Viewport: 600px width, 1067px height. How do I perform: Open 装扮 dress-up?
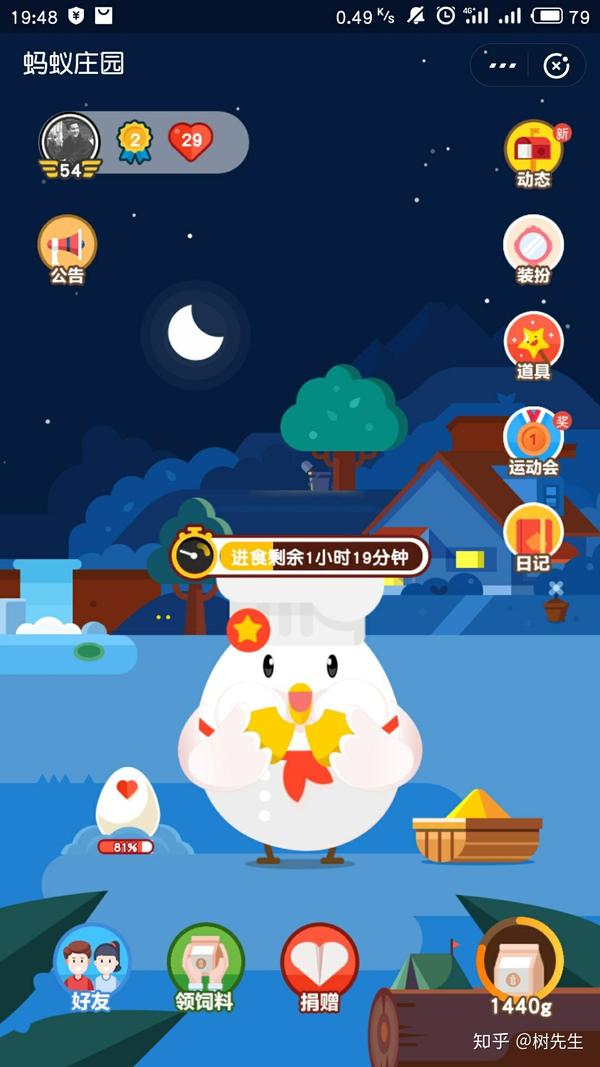click(x=533, y=249)
